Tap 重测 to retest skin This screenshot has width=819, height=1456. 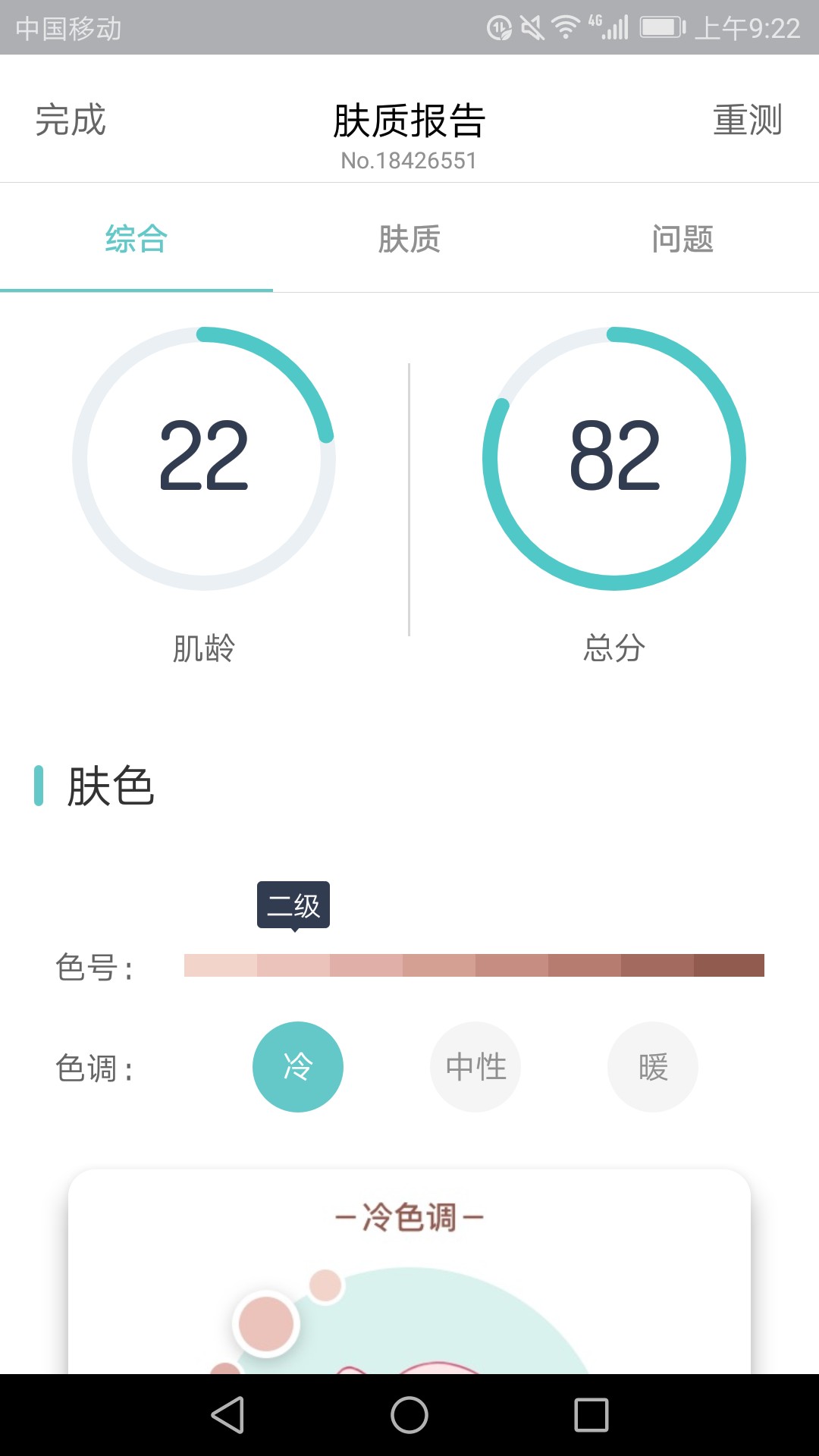pos(748,120)
